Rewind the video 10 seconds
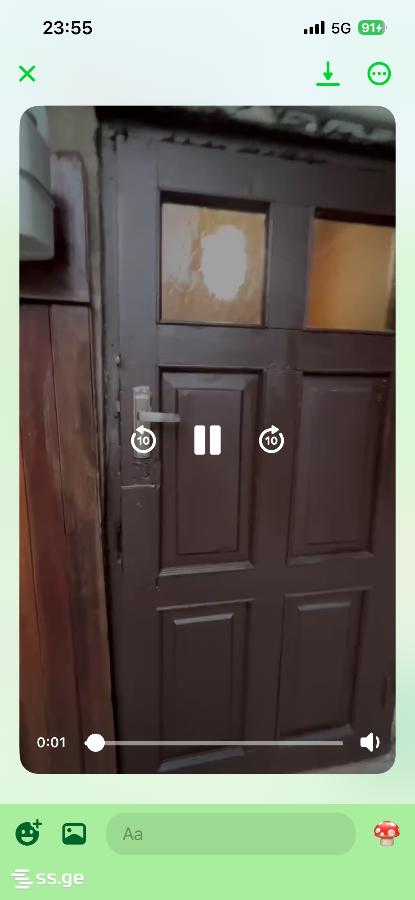This screenshot has height=900, width=415. tap(143, 440)
